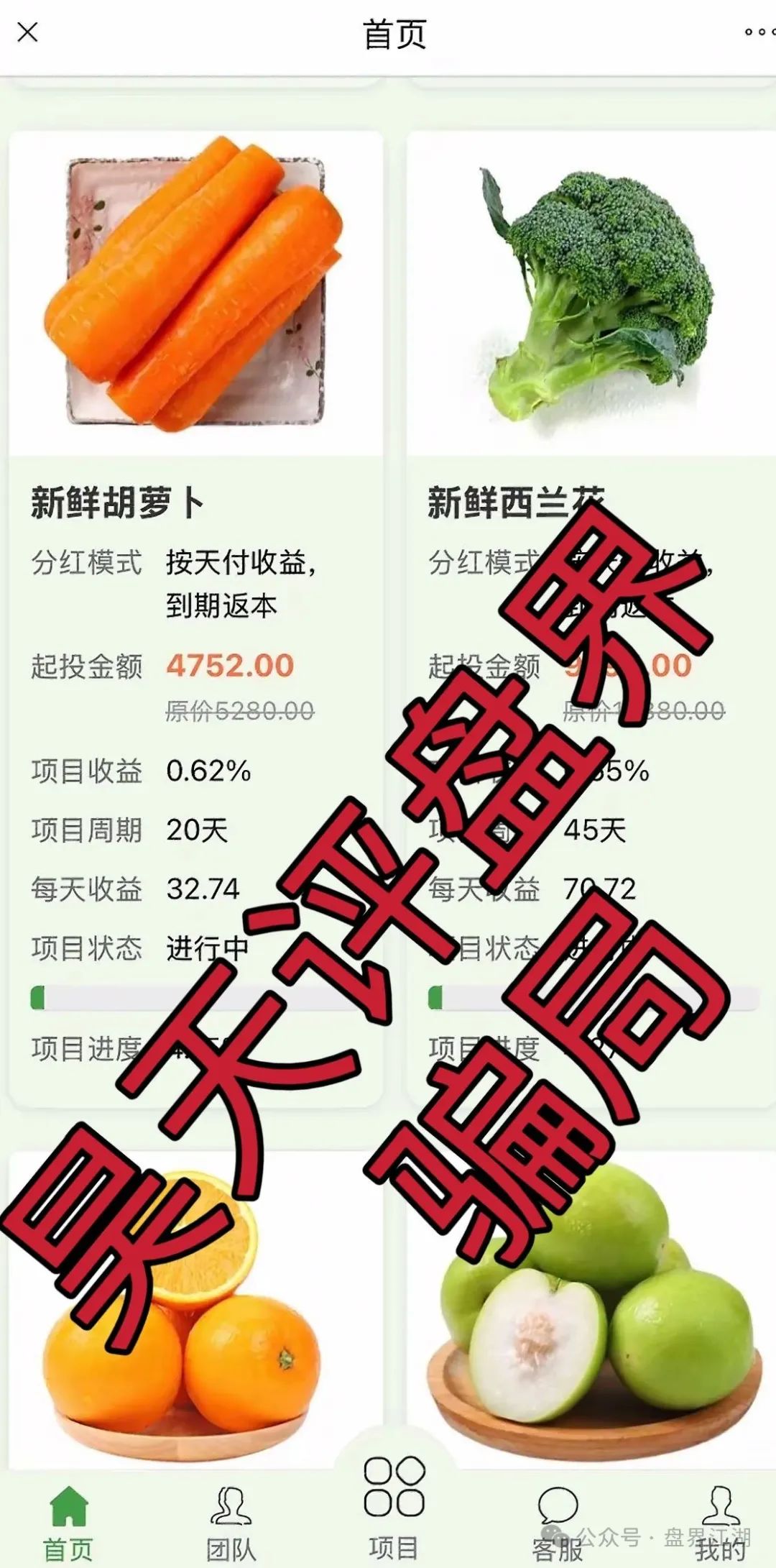Close the page with the X icon
Viewport: 776px width, 1568px height.
[27, 32]
